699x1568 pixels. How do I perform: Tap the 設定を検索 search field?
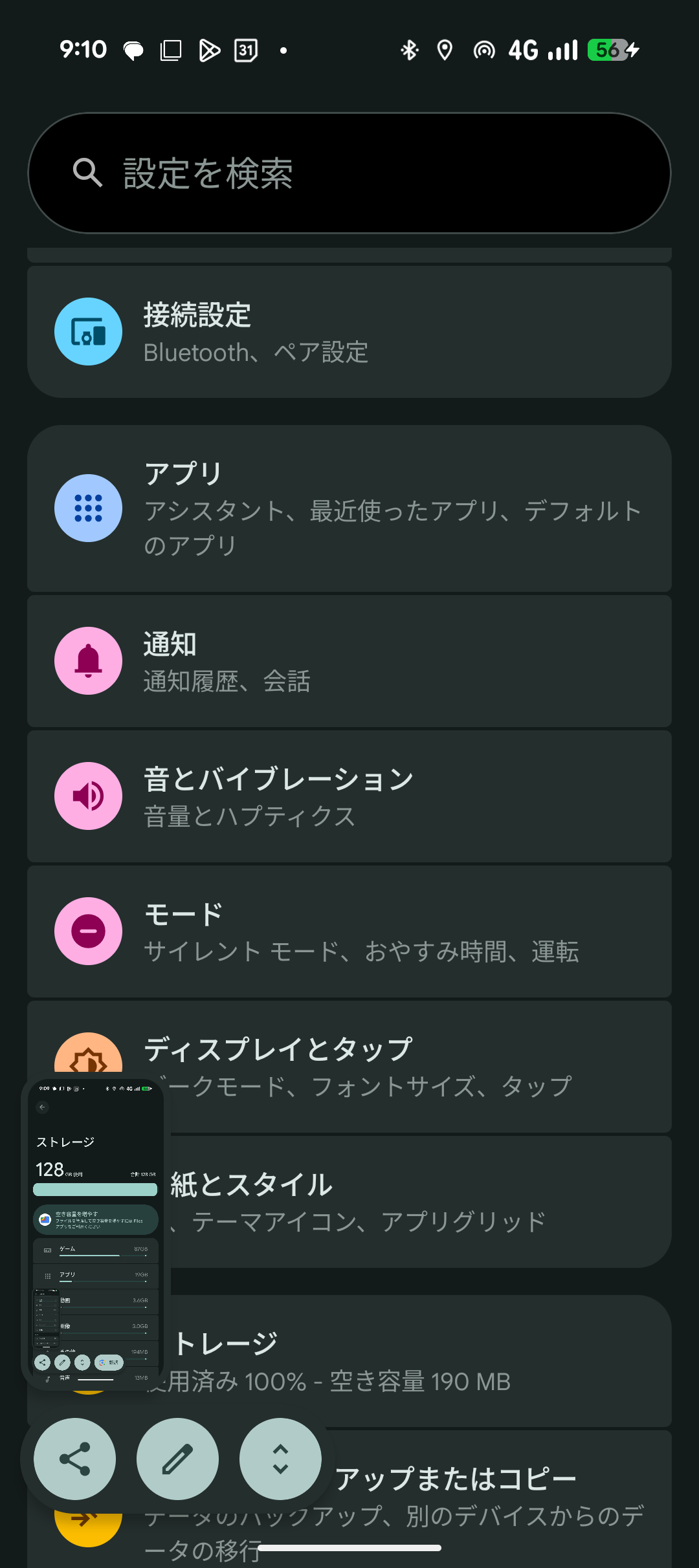coord(349,173)
